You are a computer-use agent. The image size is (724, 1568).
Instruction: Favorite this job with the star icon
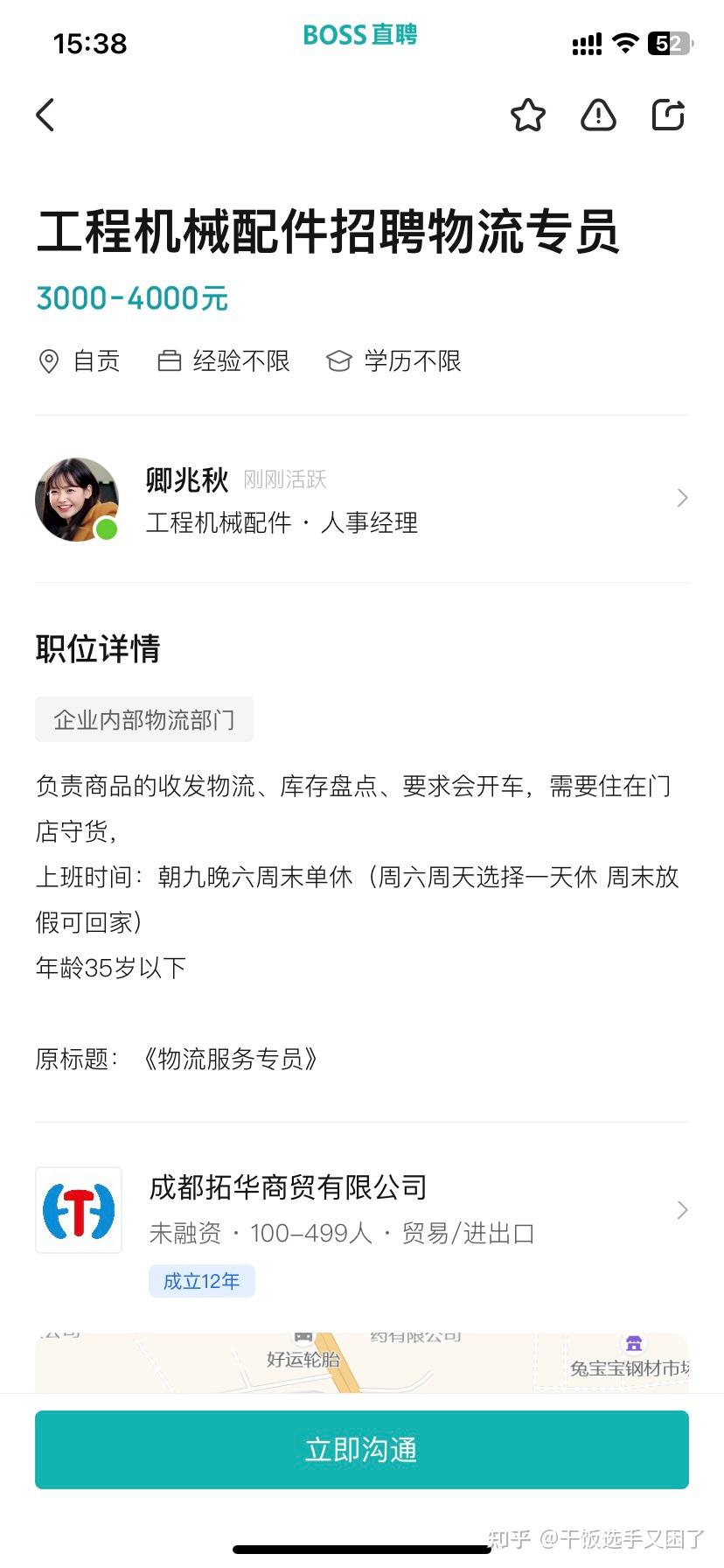tap(527, 115)
